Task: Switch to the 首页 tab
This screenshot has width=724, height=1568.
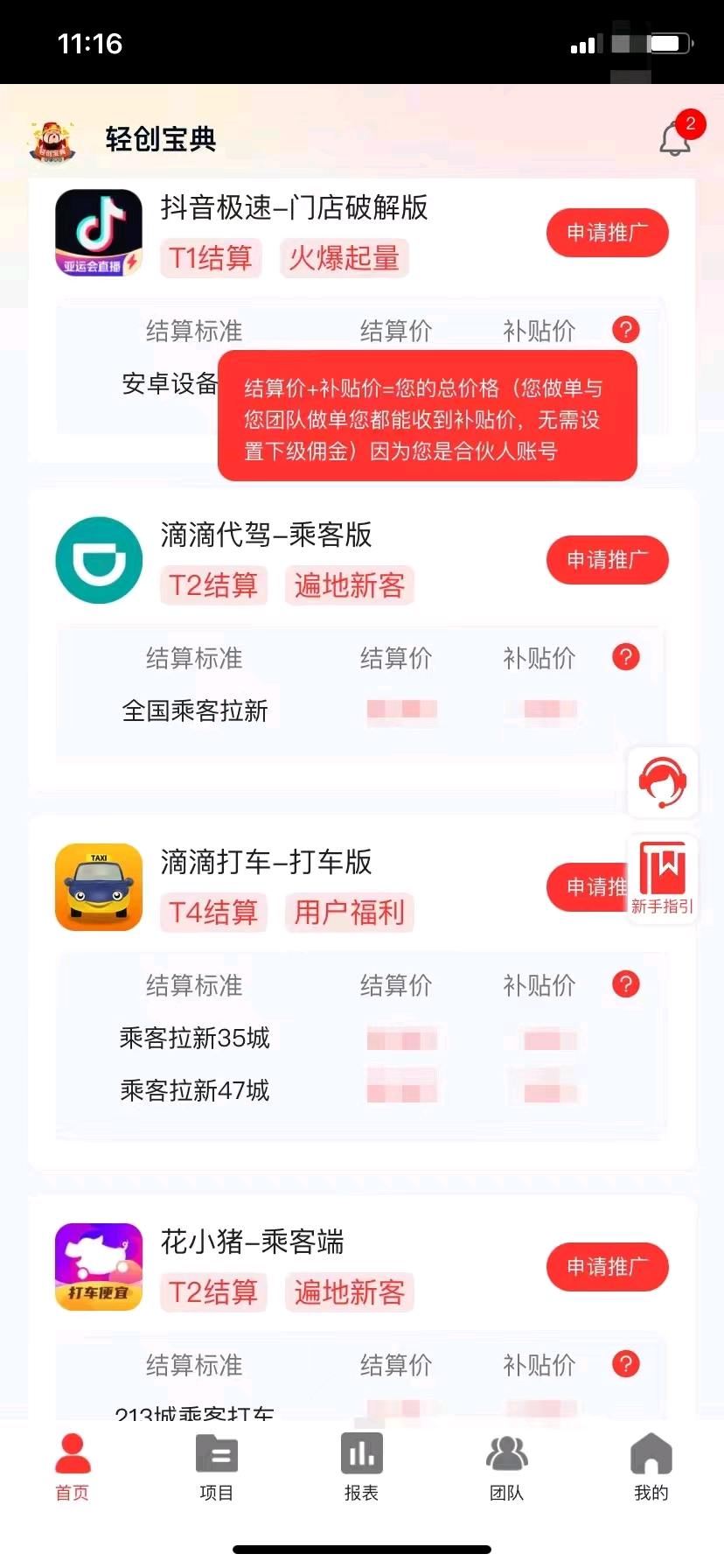Action: pyautogui.click(x=73, y=1467)
